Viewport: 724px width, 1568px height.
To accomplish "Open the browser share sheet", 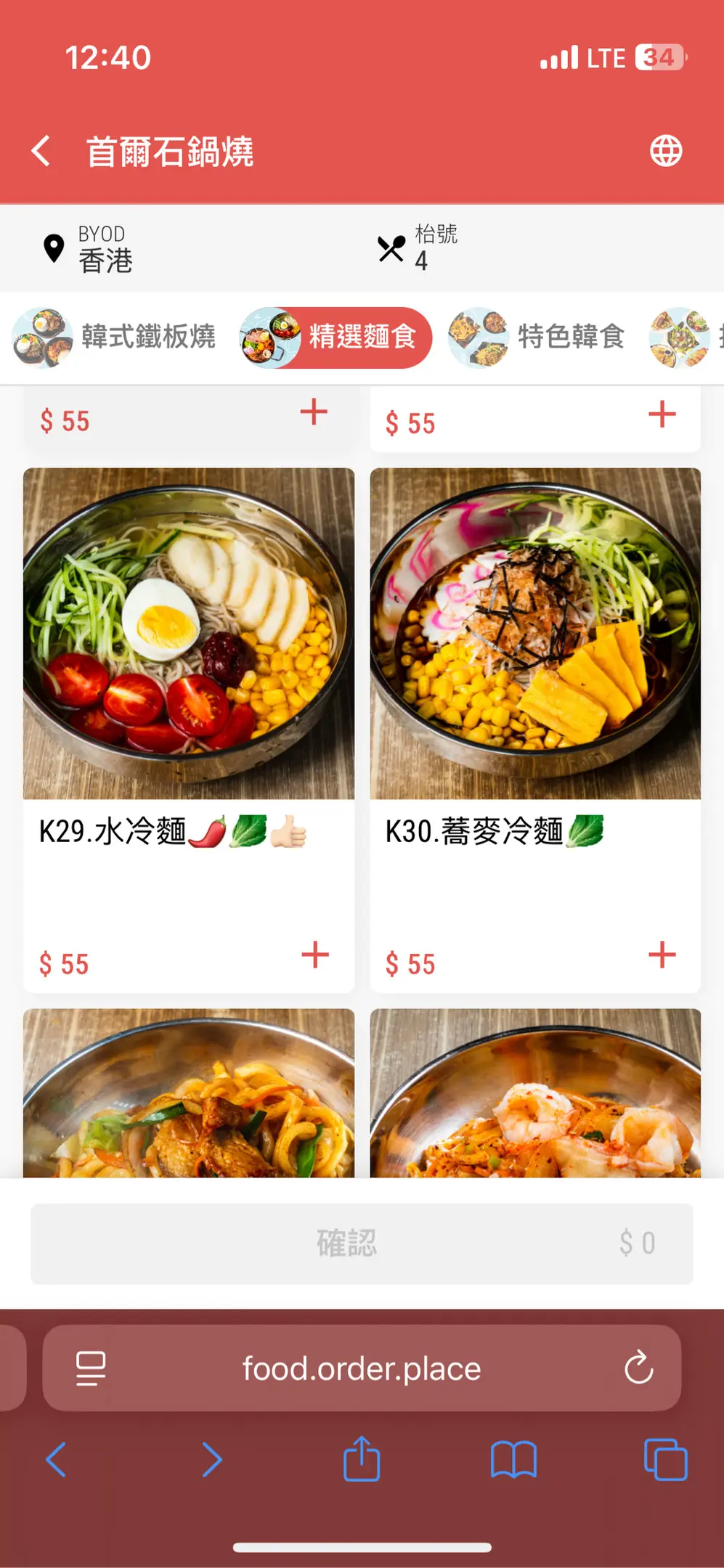I will point(362,1459).
